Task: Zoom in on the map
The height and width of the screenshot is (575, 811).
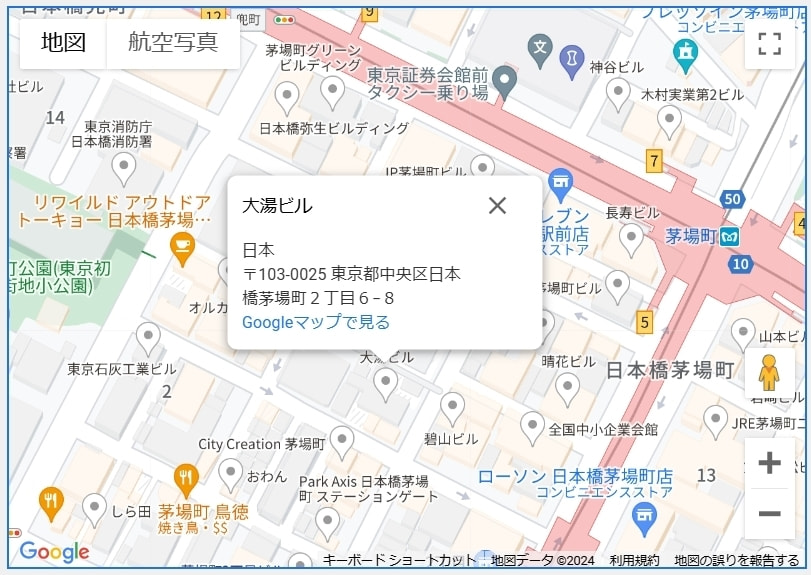Action: tap(769, 463)
